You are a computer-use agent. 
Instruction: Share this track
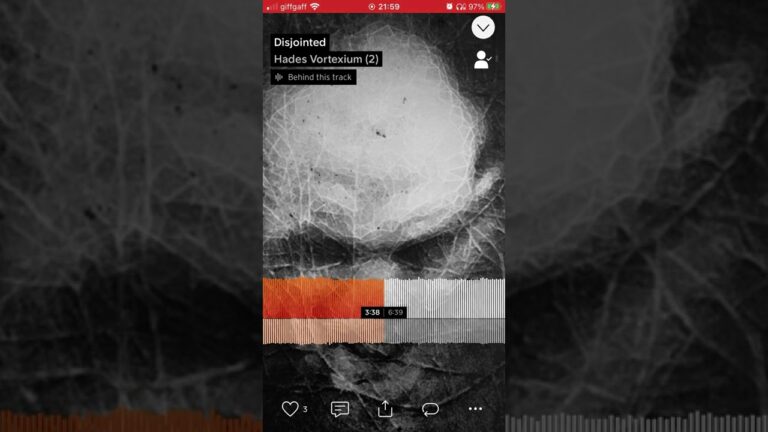[x=385, y=409]
